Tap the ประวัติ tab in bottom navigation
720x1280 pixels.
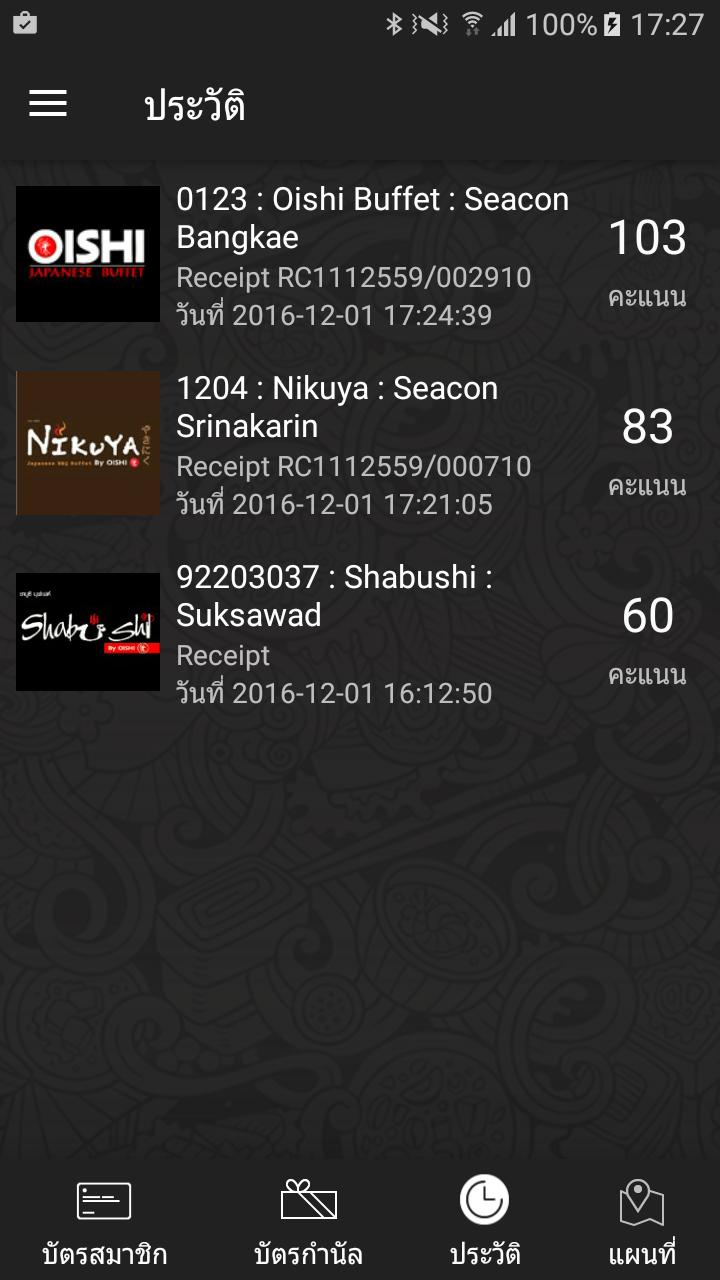click(485, 1220)
